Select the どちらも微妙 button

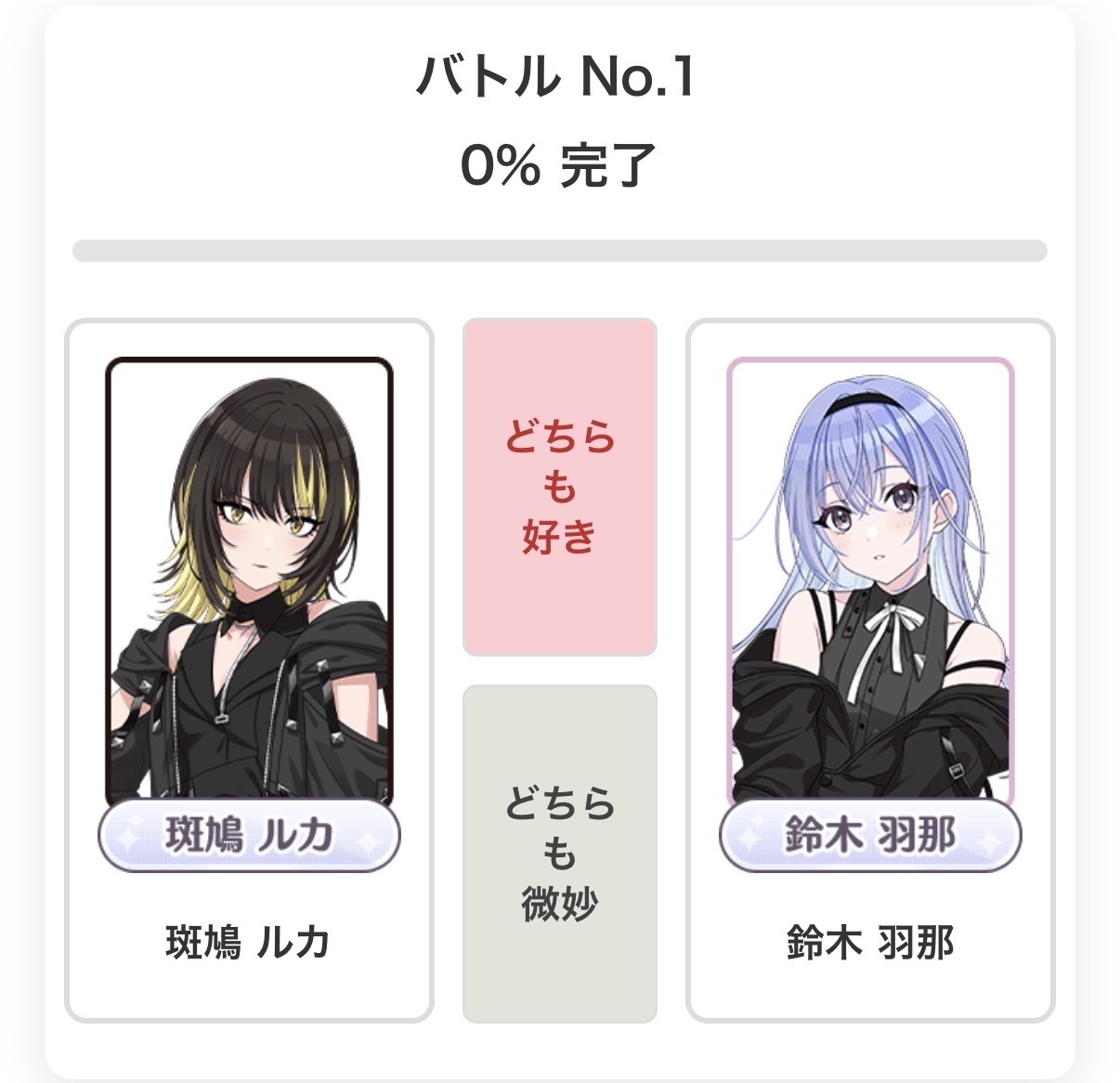point(560,854)
